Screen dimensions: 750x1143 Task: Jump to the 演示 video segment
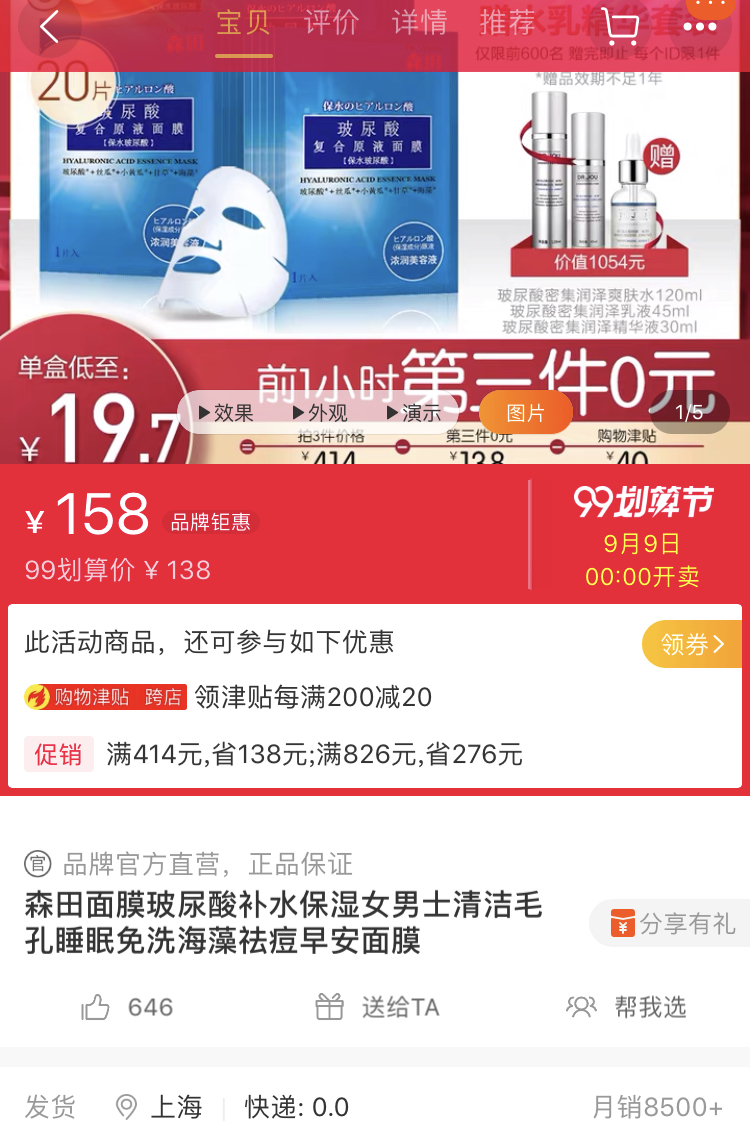click(x=414, y=413)
